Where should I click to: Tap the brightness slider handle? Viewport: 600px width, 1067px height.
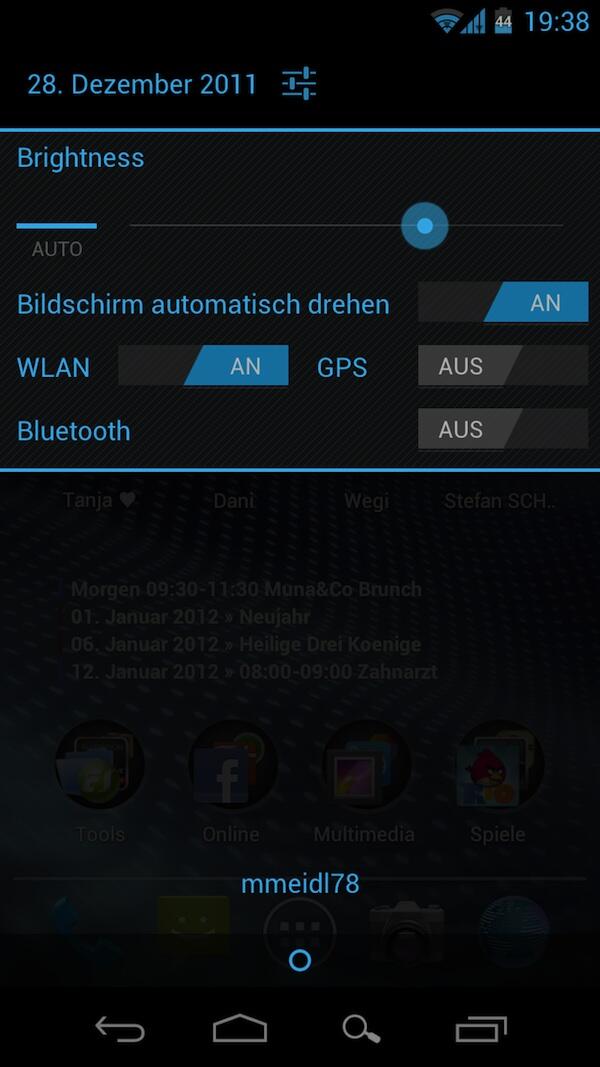coord(424,226)
